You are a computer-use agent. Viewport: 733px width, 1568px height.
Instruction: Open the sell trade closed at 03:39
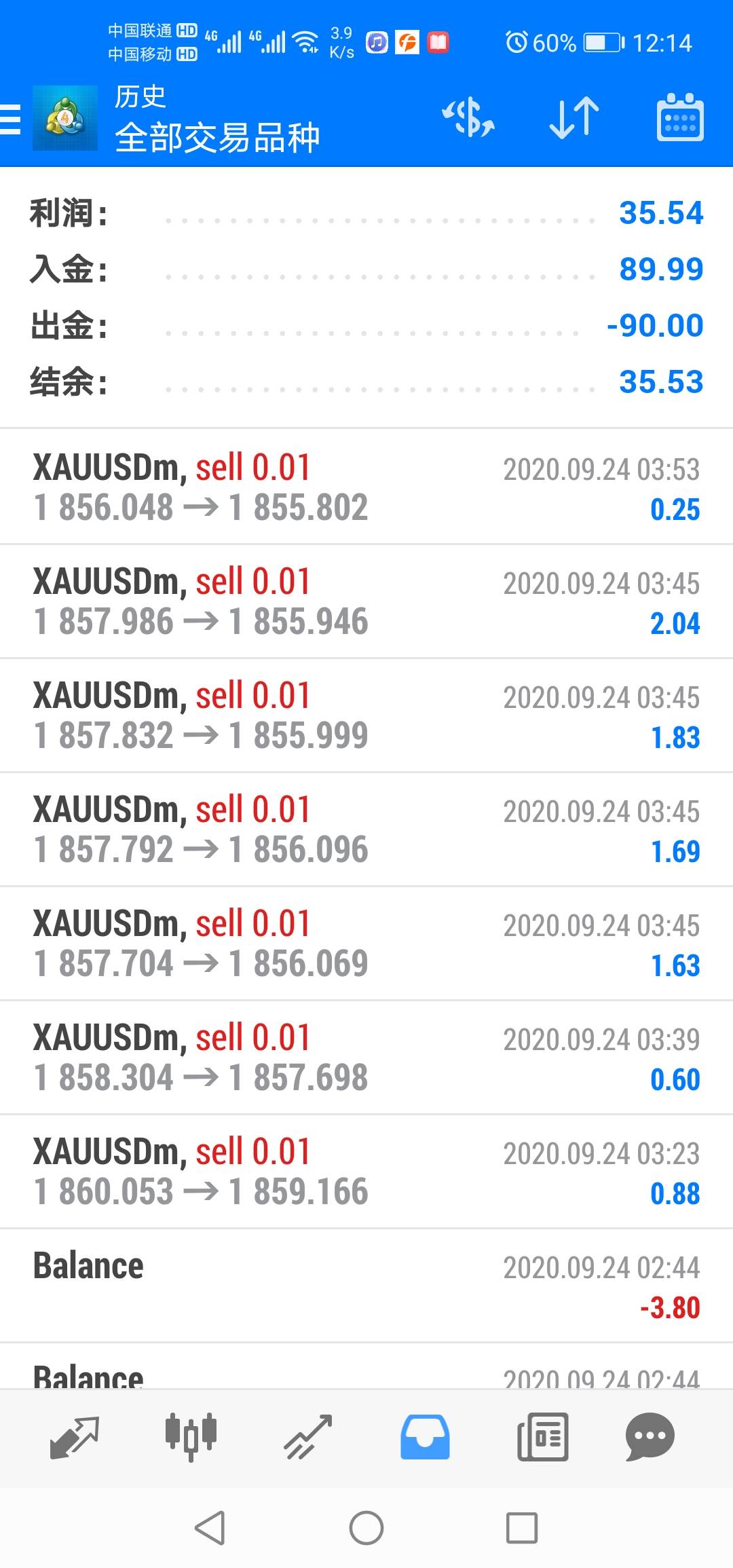coord(366,1058)
